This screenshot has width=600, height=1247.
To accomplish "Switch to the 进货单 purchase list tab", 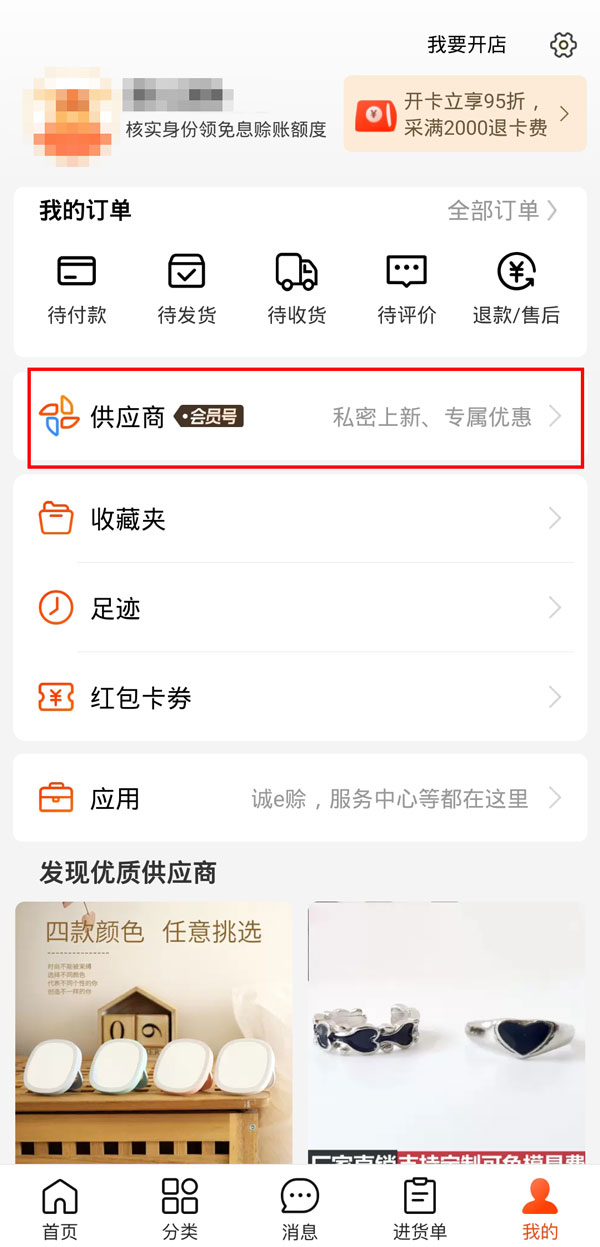I will 420,1208.
